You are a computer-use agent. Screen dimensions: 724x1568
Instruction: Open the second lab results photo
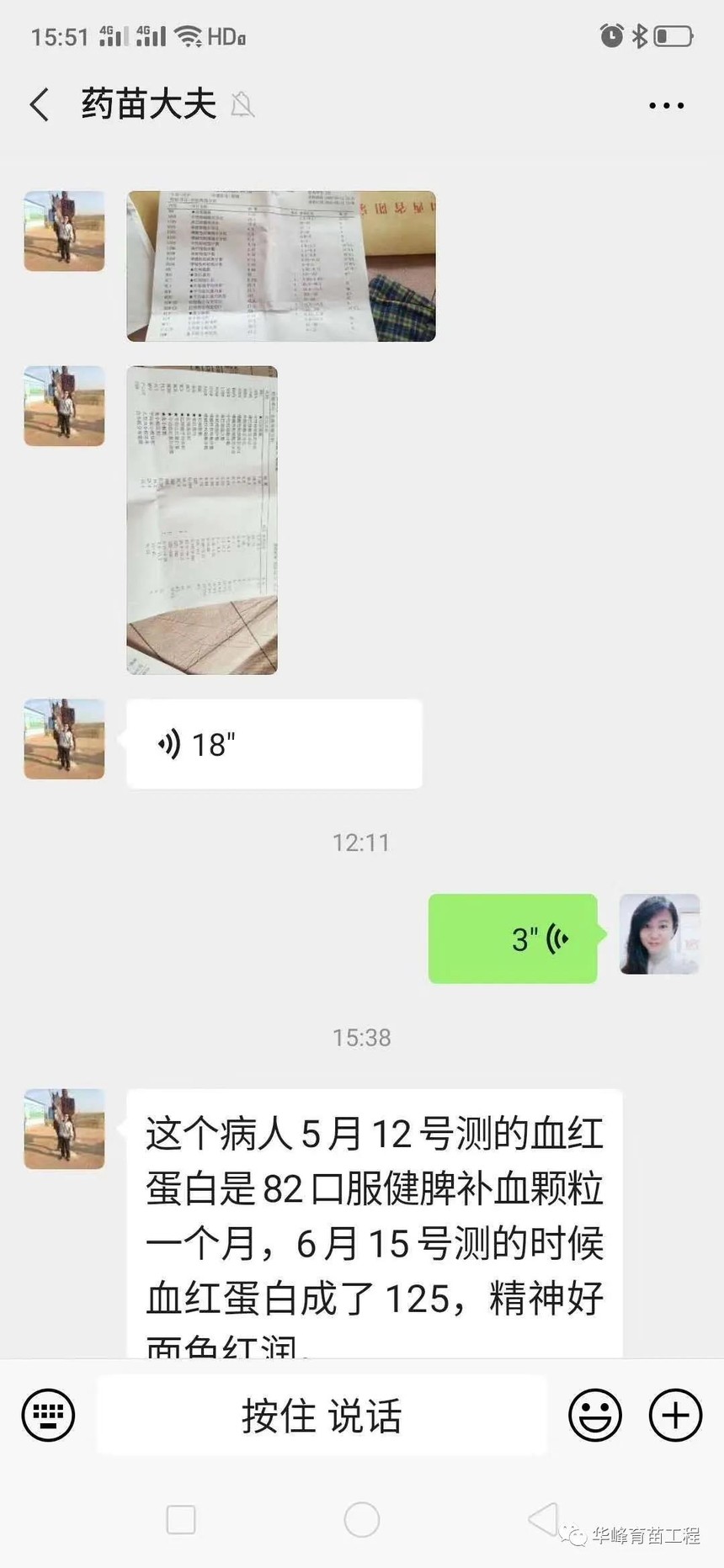pos(202,519)
